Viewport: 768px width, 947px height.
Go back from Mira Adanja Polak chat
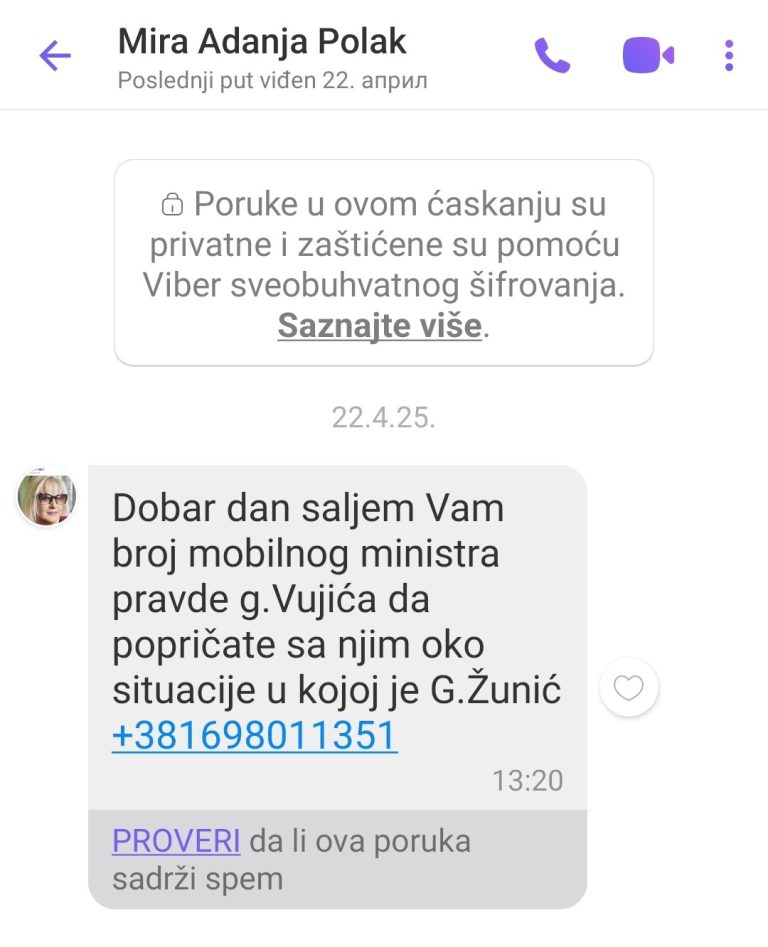coord(55,56)
